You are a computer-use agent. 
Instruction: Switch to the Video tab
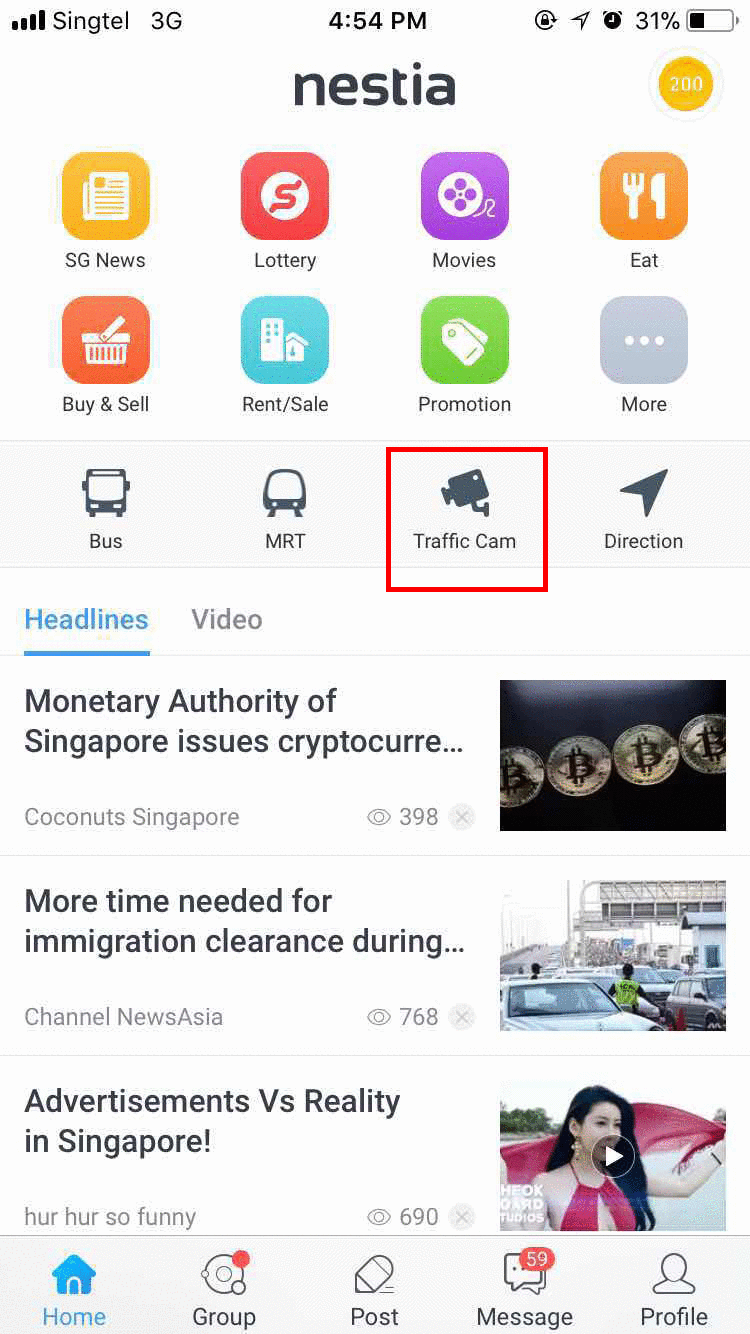pyautogui.click(x=227, y=620)
